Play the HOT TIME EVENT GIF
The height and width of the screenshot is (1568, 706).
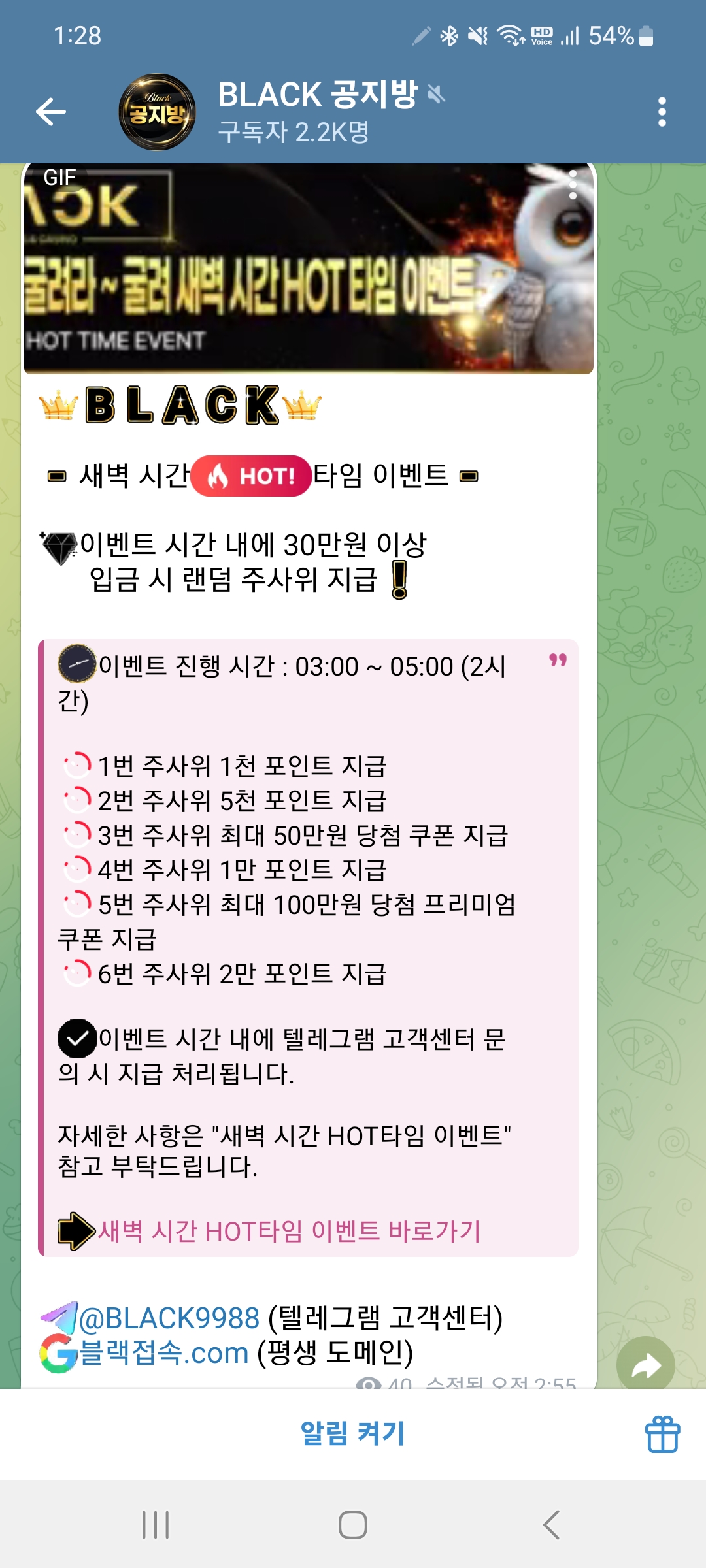coord(307,269)
